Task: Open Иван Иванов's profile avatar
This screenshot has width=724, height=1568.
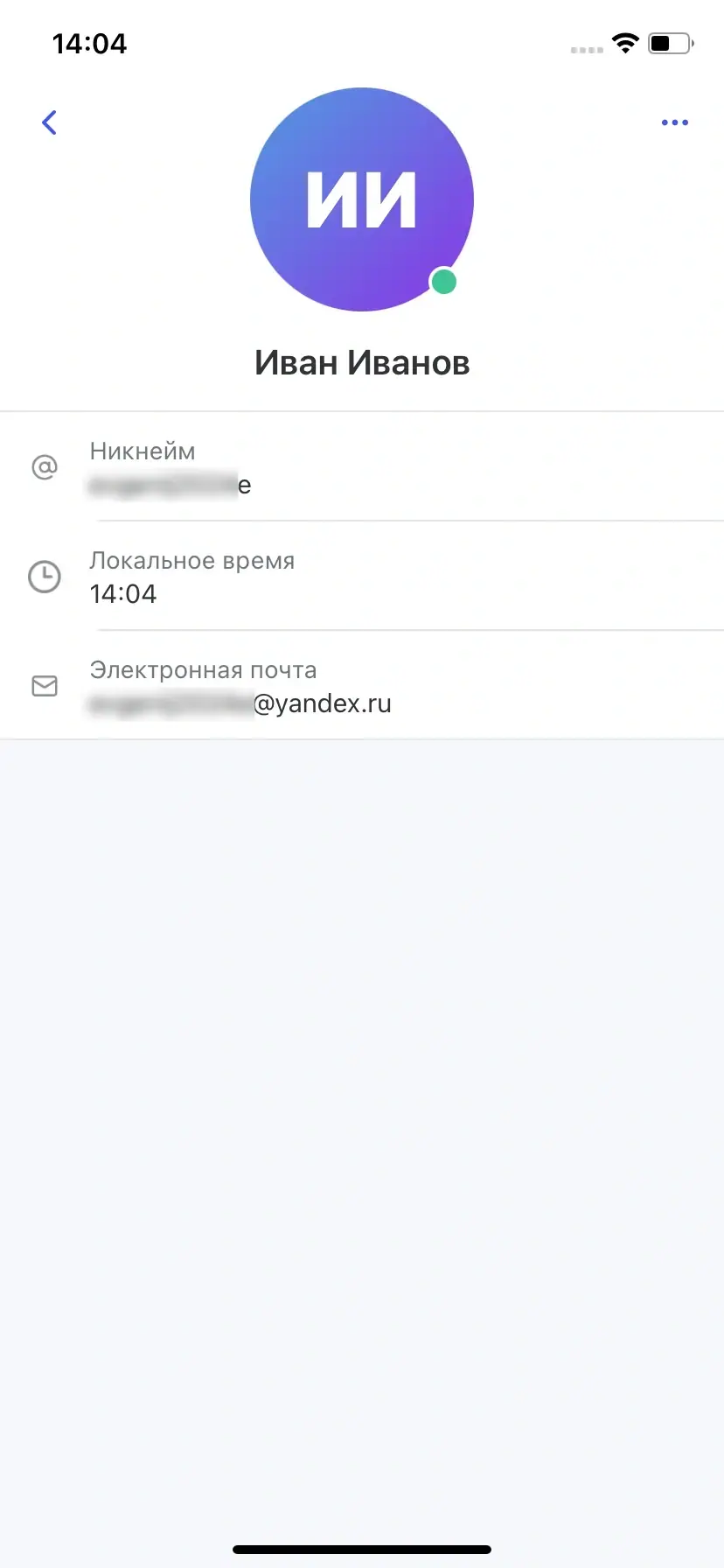Action: tap(362, 199)
